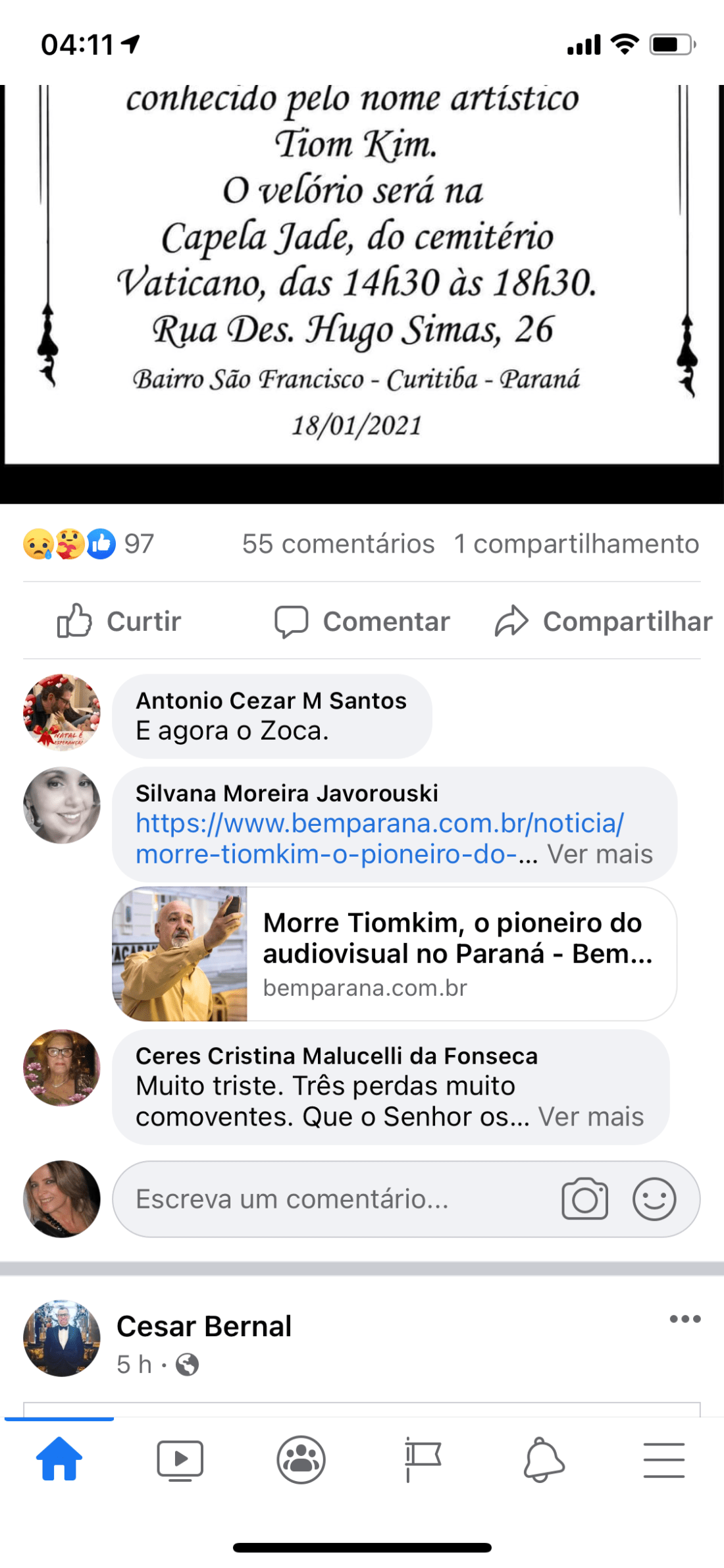Open the emoji picker in comment box
The width and height of the screenshot is (724, 1568).
point(654,1199)
